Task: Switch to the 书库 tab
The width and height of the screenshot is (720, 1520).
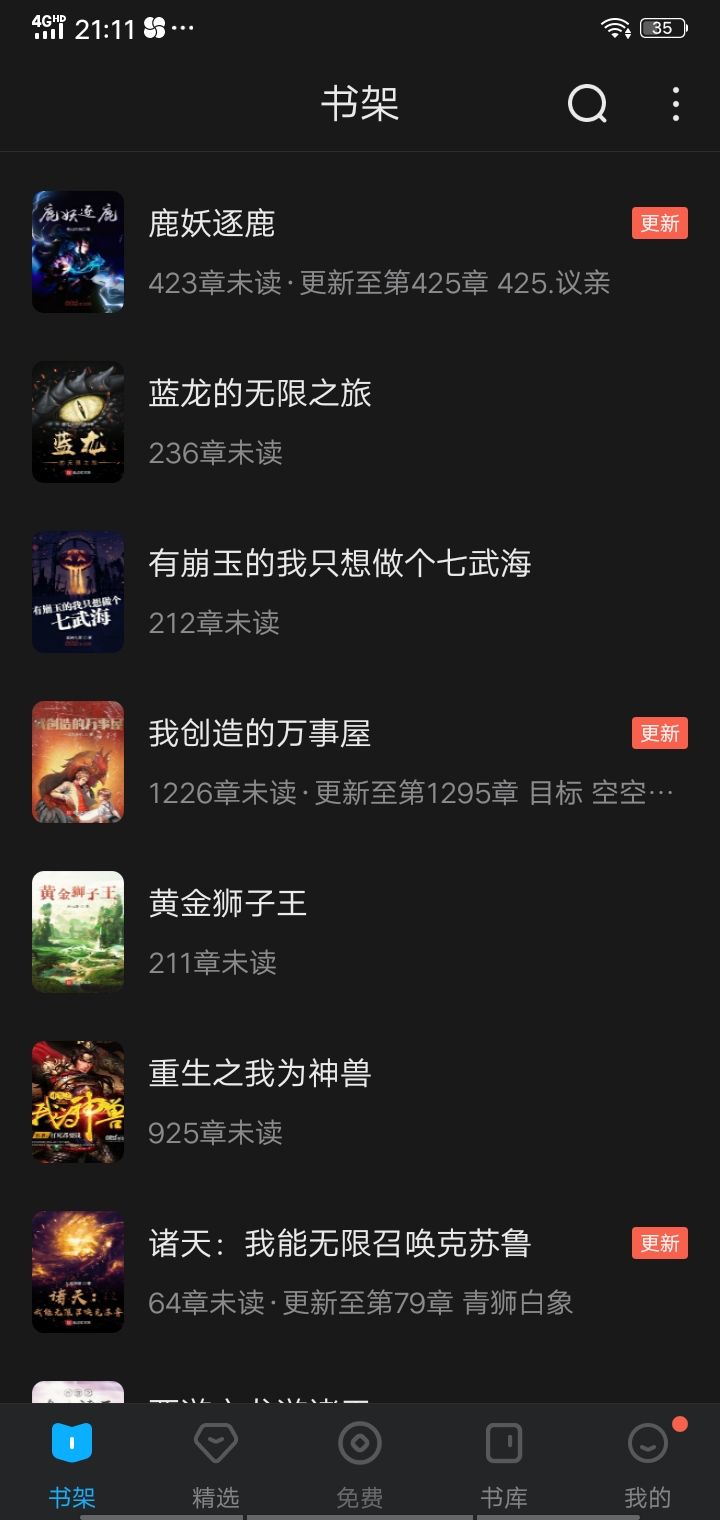Action: pos(504,1464)
